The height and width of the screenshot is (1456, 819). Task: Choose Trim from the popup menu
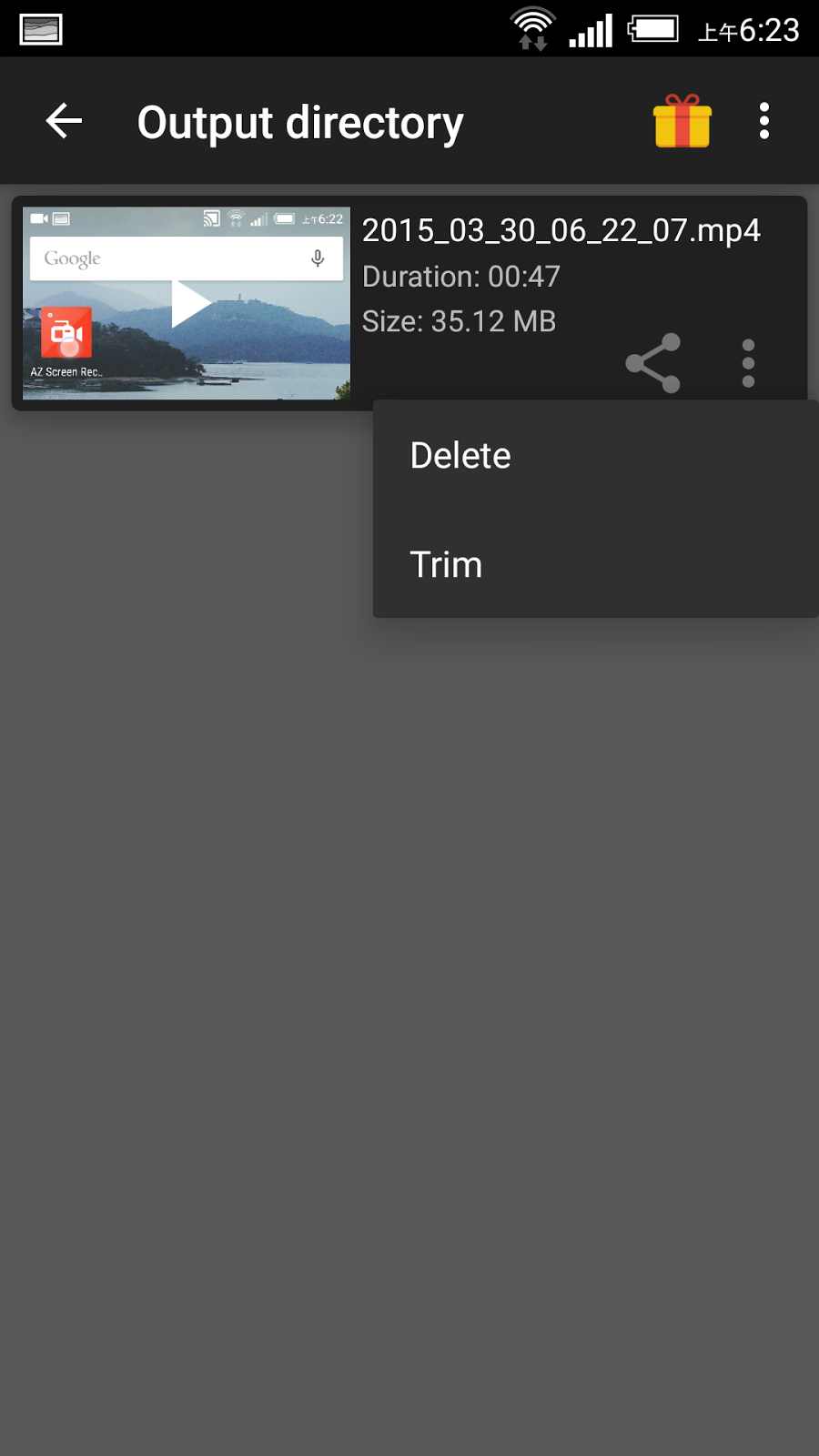coord(446,564)
